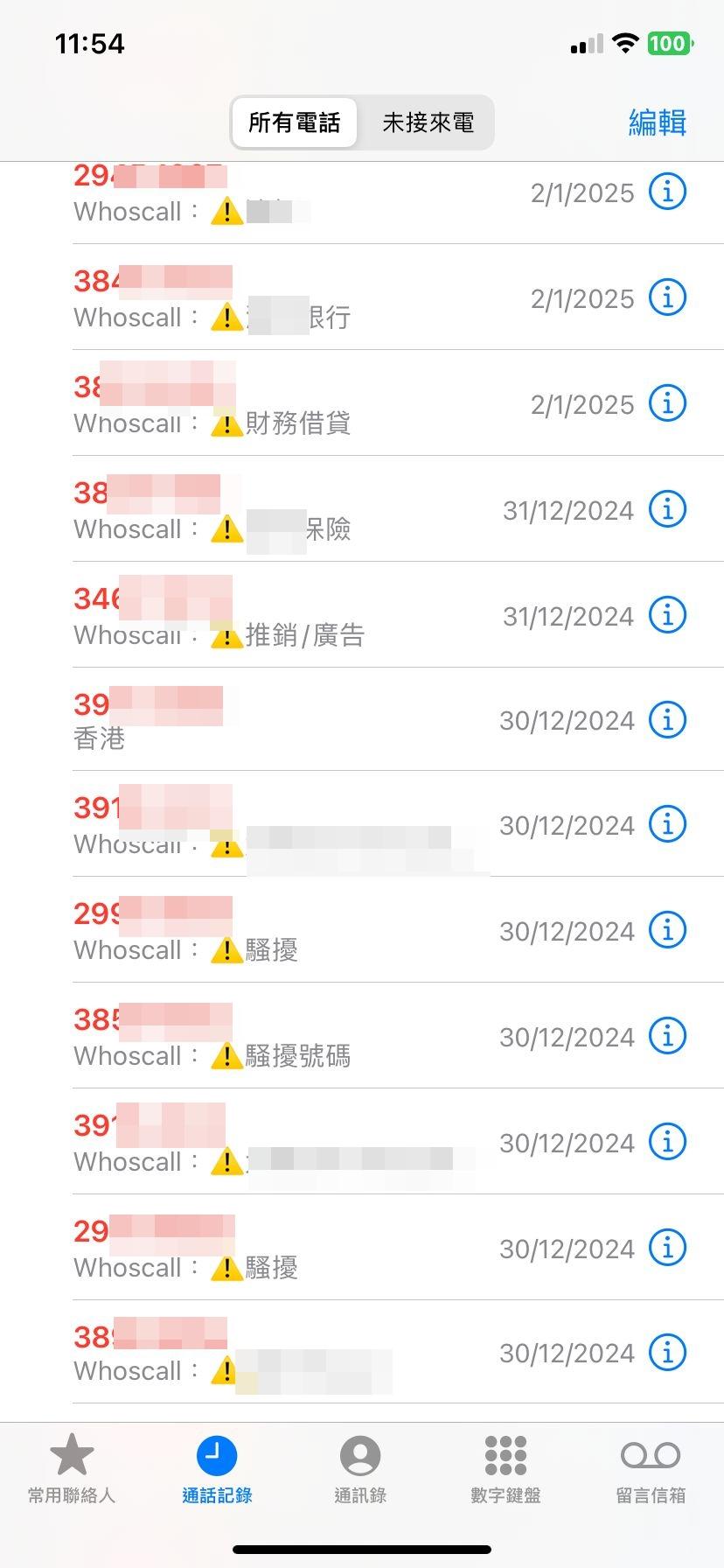Switch to the 未接來電 tab
This screenshot has width=724, height=1568.
tap(428, 122)
